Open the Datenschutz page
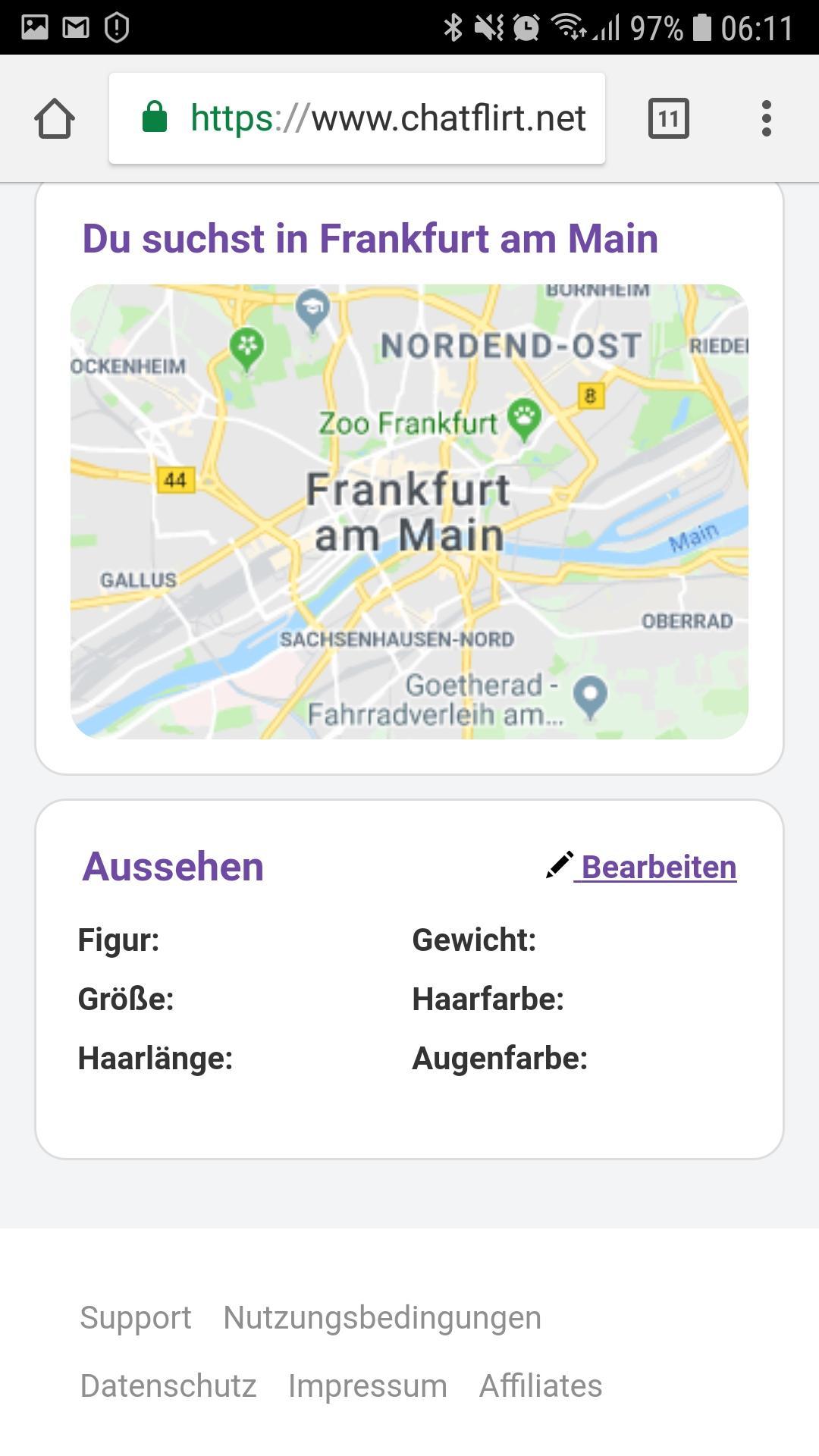 coord(168,1386)
